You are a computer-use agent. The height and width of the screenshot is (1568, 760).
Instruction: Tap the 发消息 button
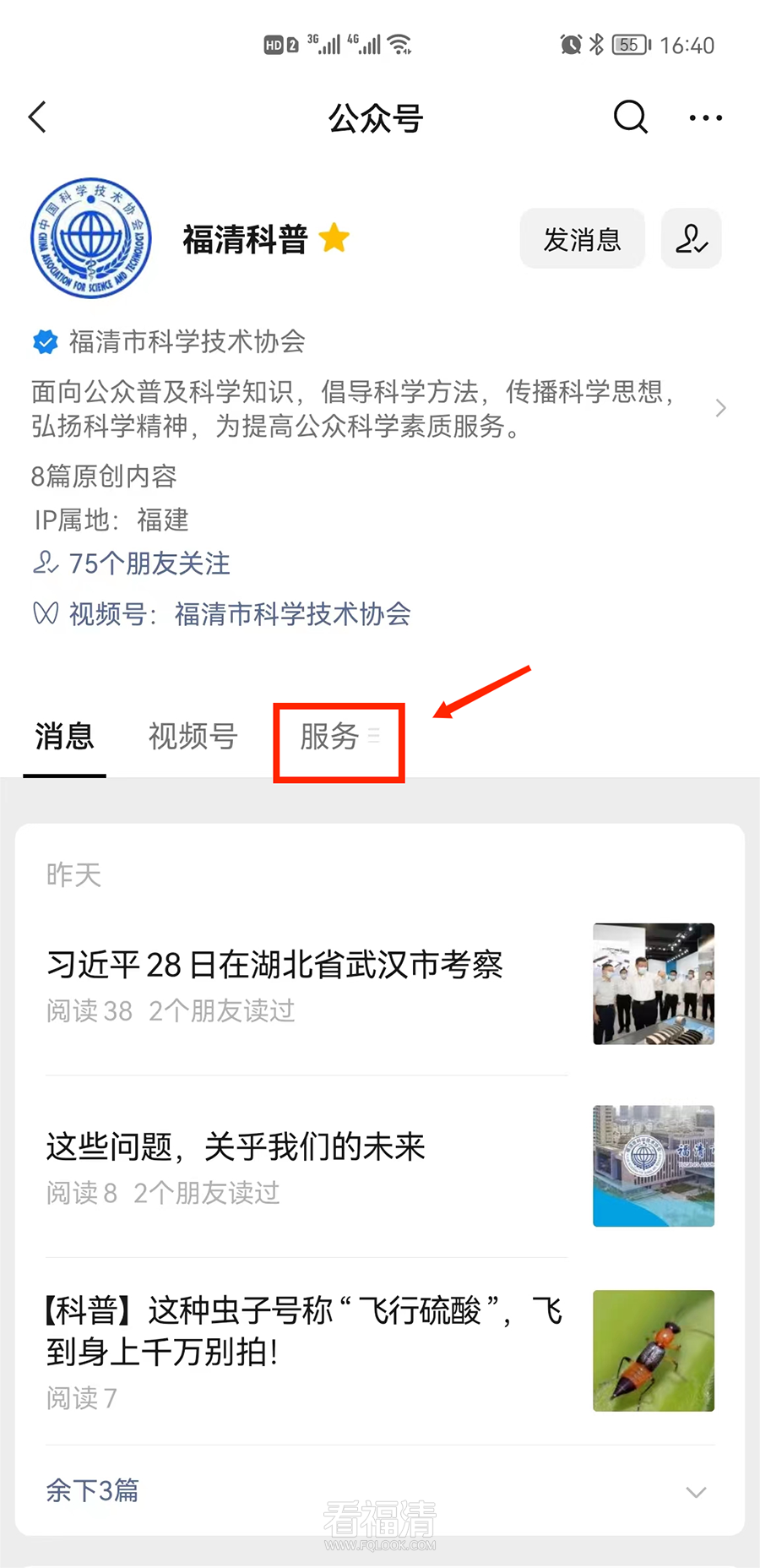[x=582, y=239]
